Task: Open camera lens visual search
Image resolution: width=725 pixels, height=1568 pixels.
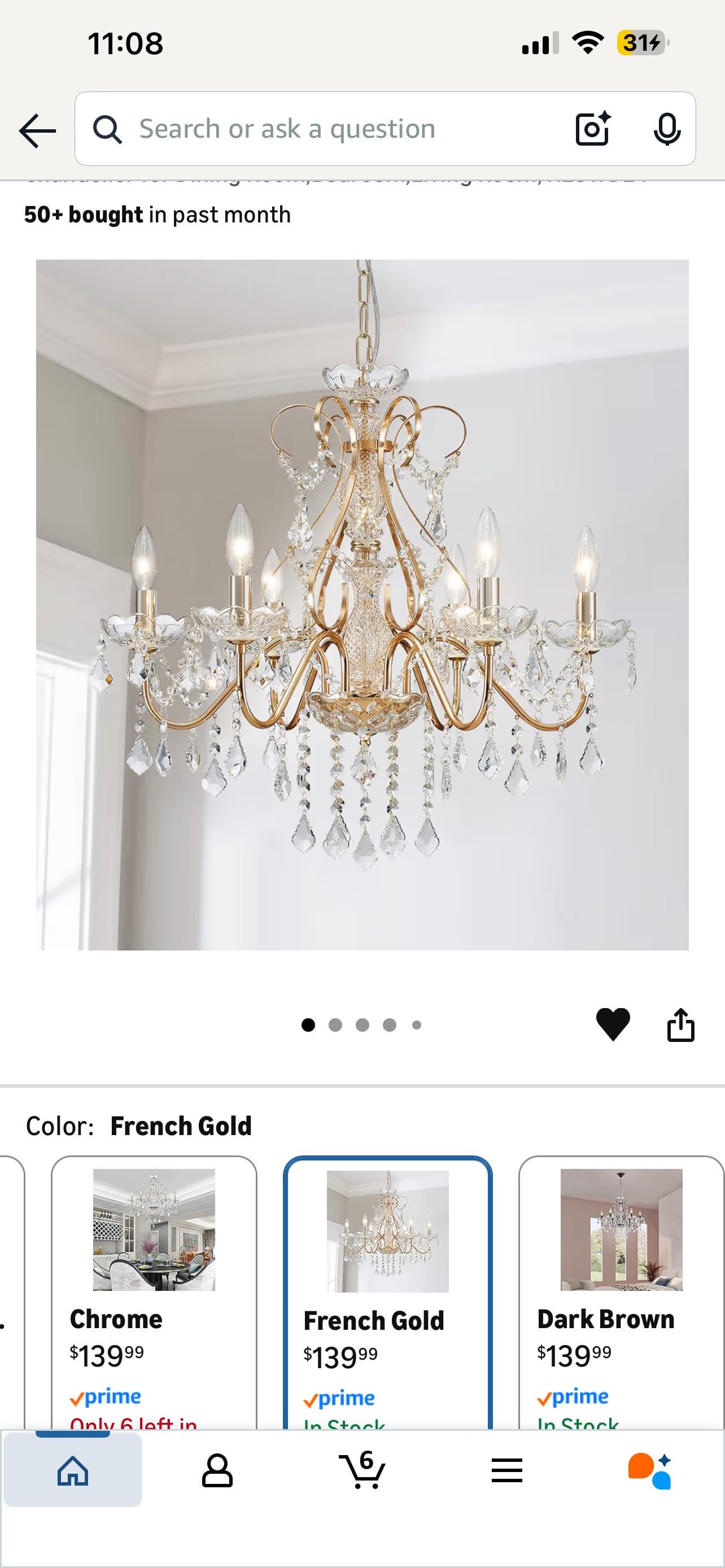Action: click(x=593, y=129)
